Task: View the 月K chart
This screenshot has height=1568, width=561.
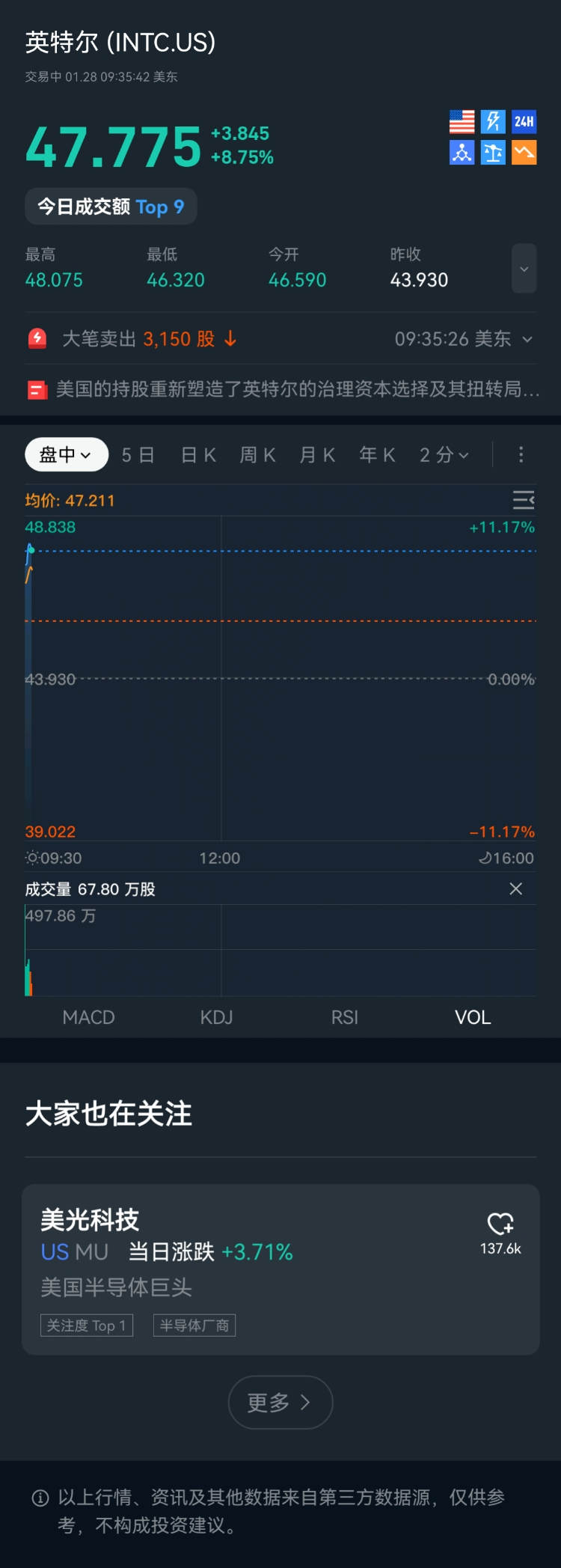Action: 317,455
